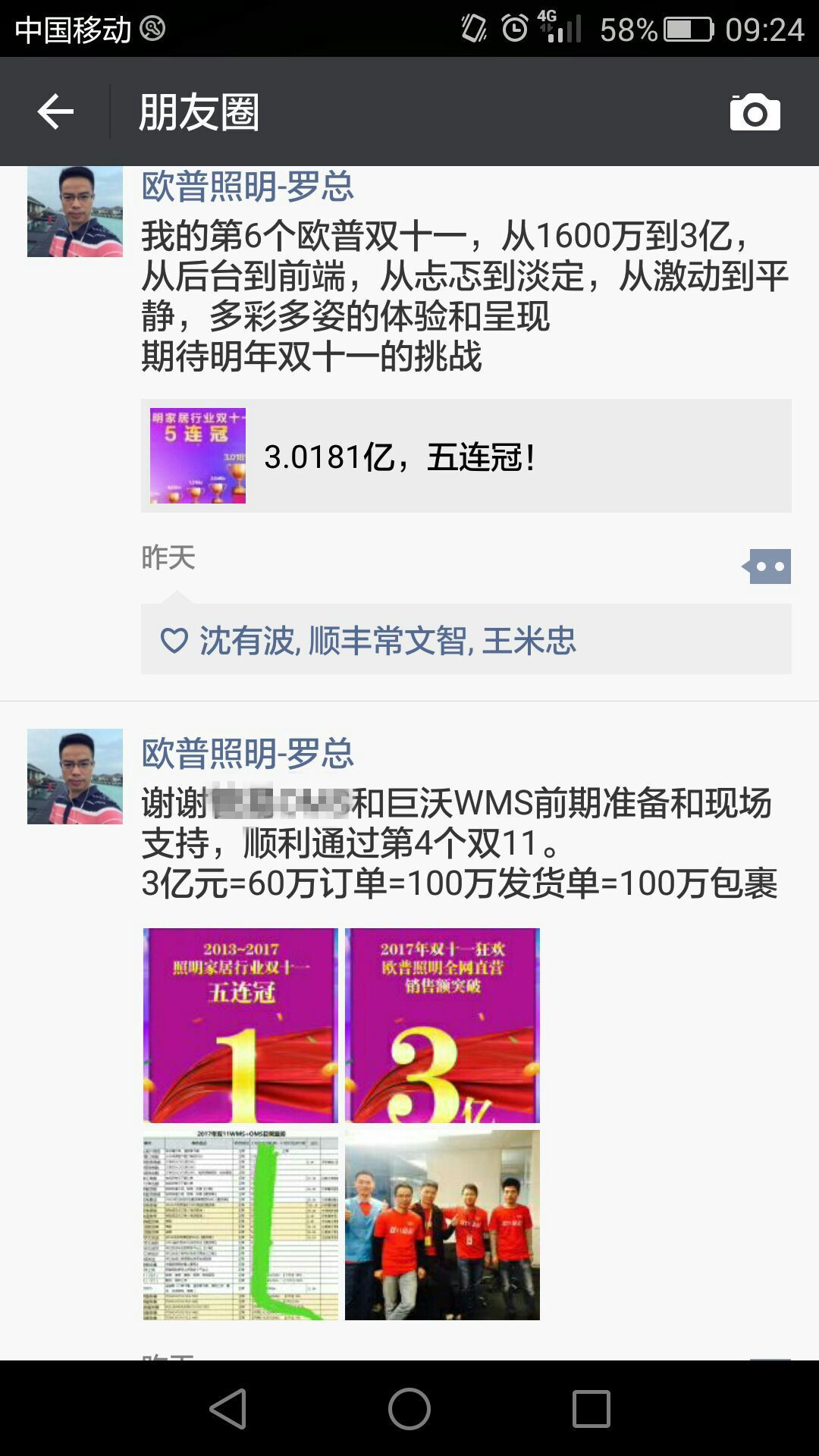Image resolution: width=819 pixels, height=1456 pixels.
Task: Open recent apps from the navigation bar
Action: pos(591,1409)
